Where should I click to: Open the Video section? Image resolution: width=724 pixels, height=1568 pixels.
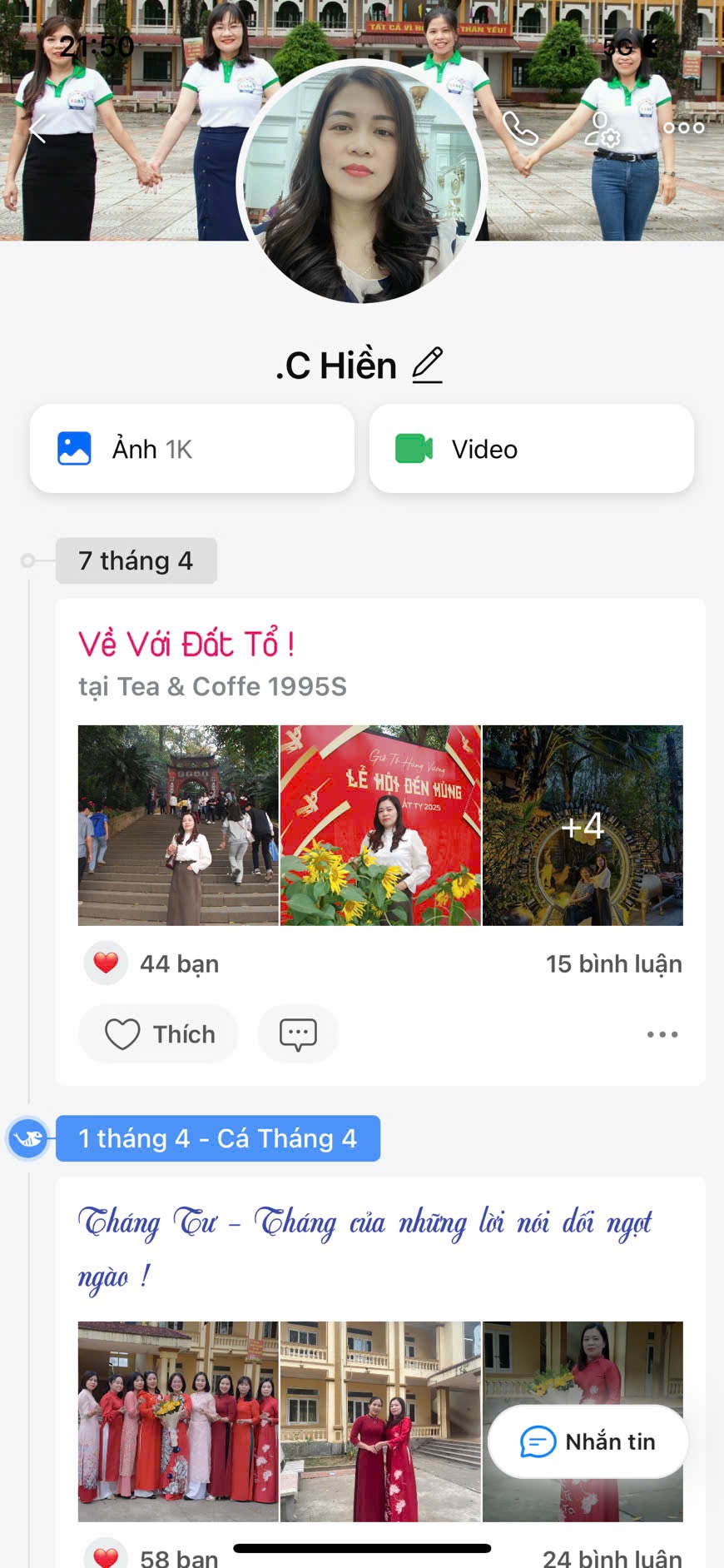(x=531, y=449)
